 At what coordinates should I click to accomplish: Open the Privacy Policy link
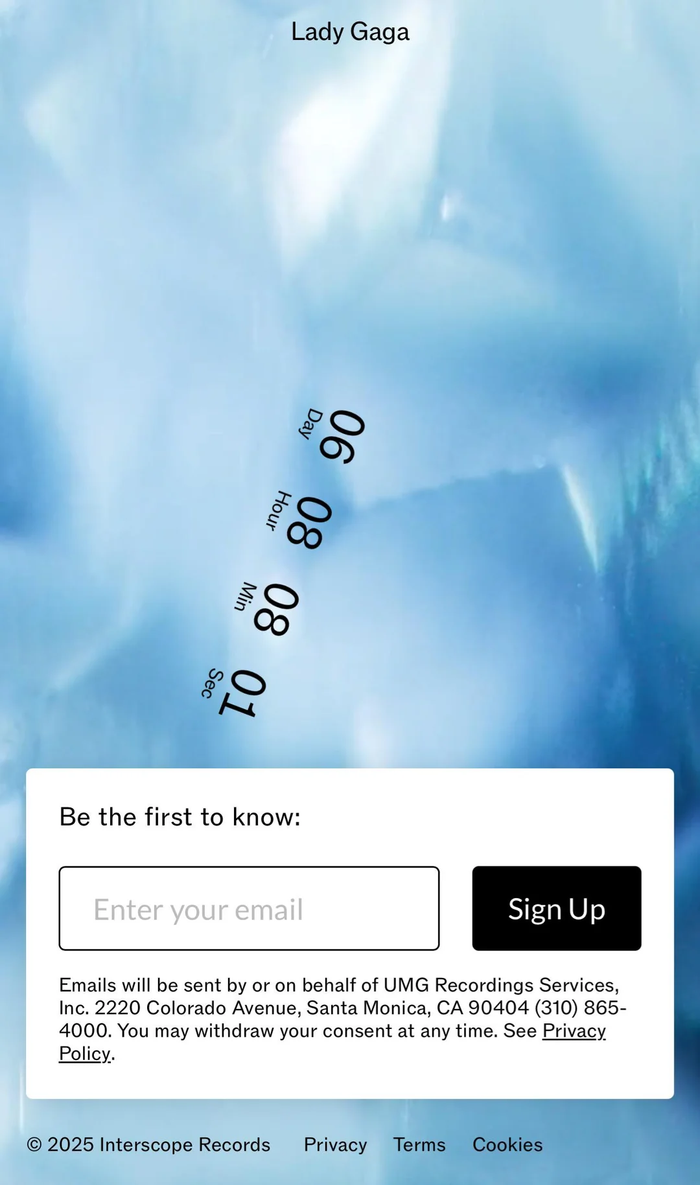(x=573, y=1031)
